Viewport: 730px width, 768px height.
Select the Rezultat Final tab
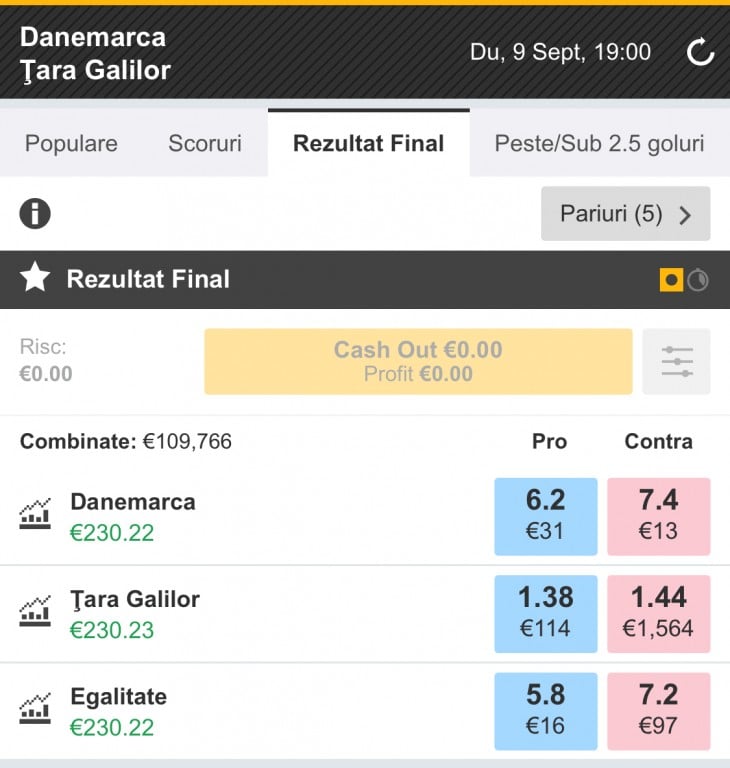(368, 143)
